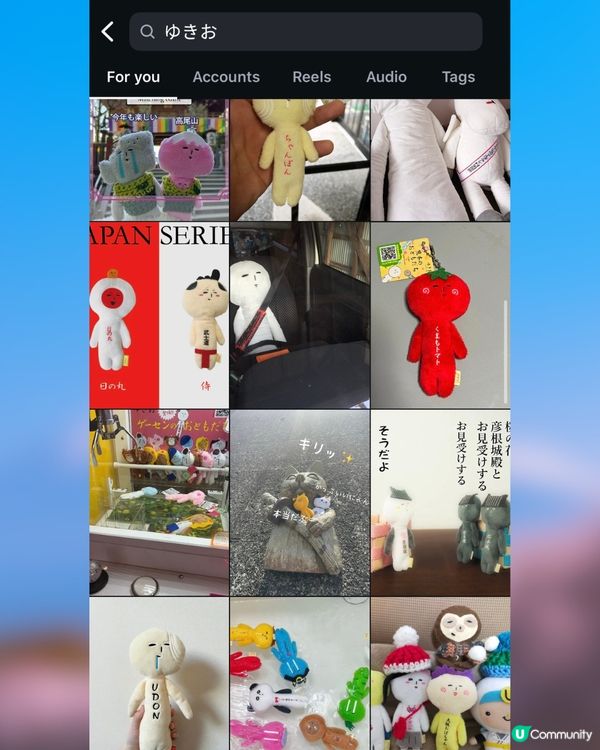Viewport: 600px width, 750px height.
Task: View the white doll in car seat post
Action: (299, 315)
